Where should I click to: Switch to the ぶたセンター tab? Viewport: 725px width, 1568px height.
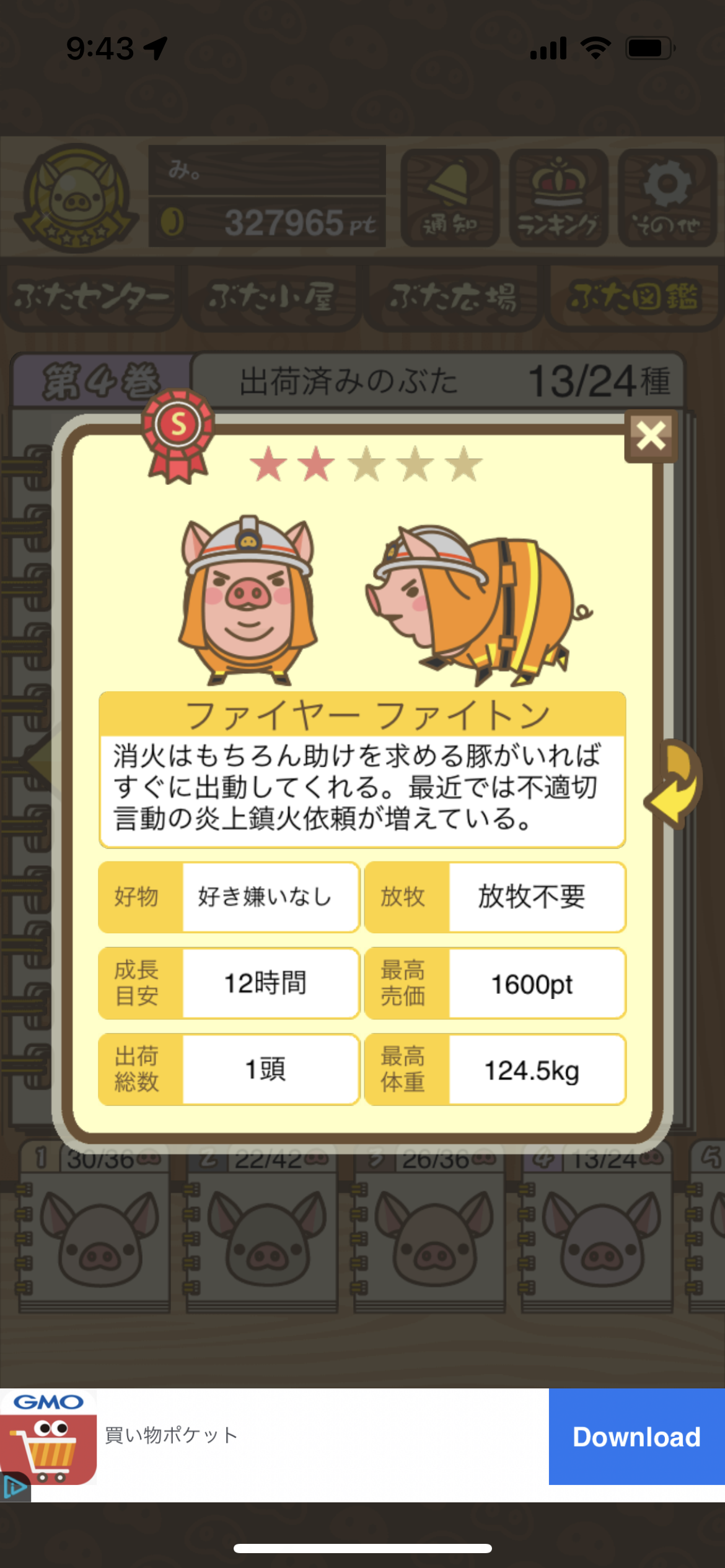point(91,298)
